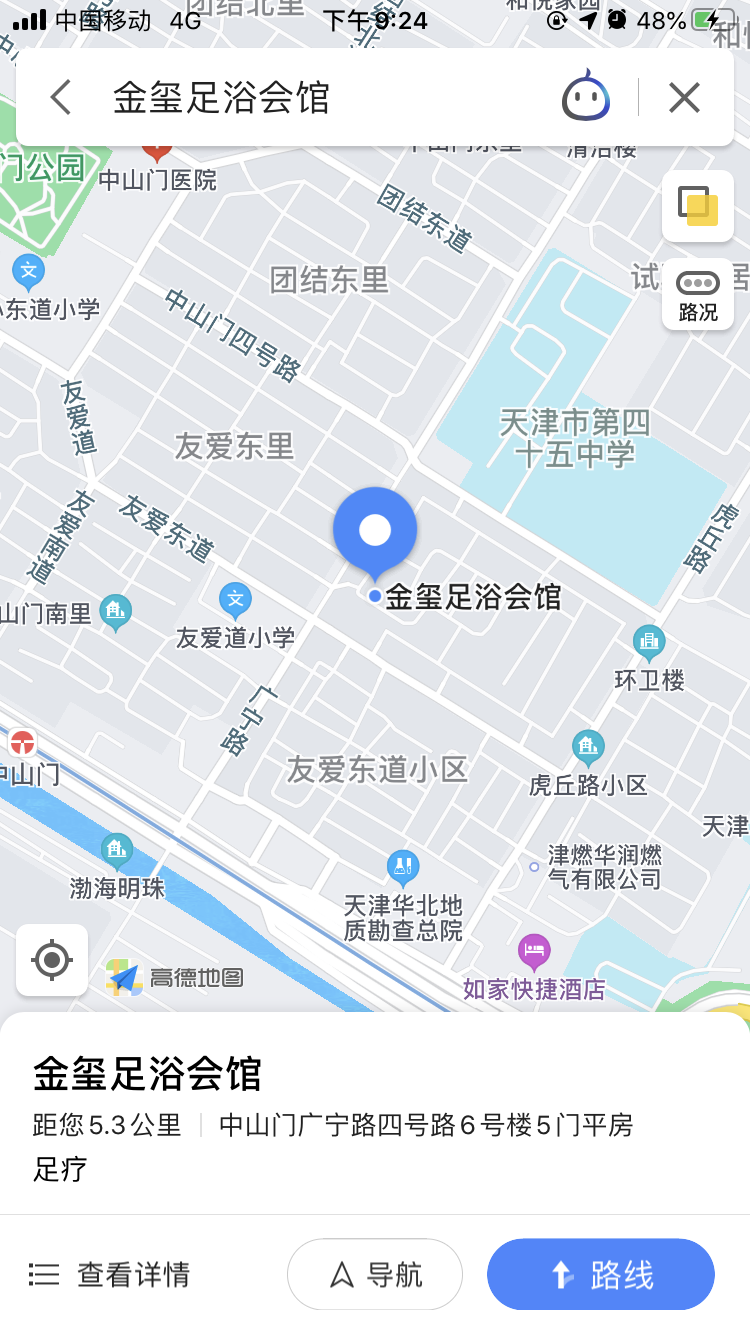Tap the blue 金玺足浴会馆 location pin

tap(375, 530)
